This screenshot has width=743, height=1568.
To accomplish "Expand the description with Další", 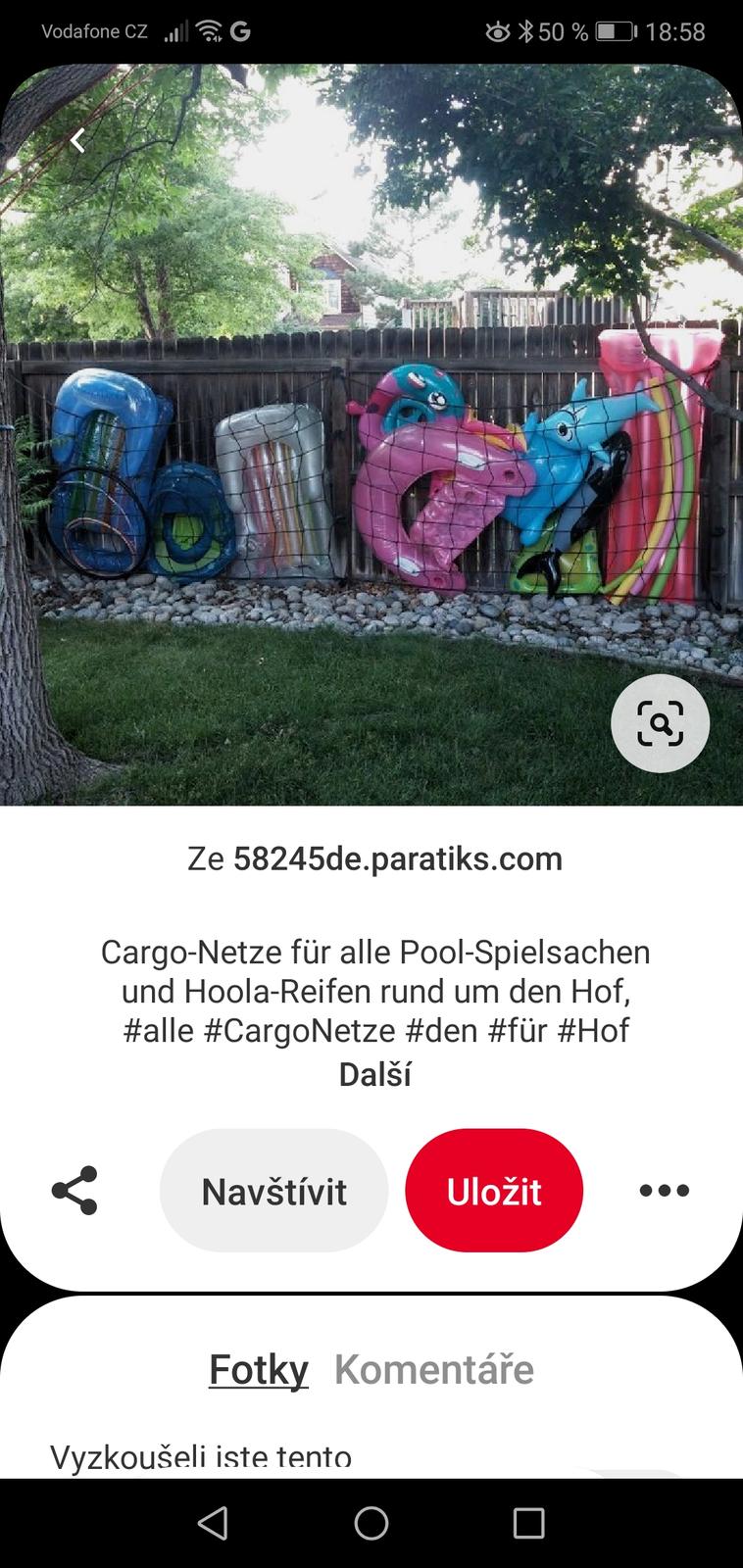I will (x=374, y=1074).
